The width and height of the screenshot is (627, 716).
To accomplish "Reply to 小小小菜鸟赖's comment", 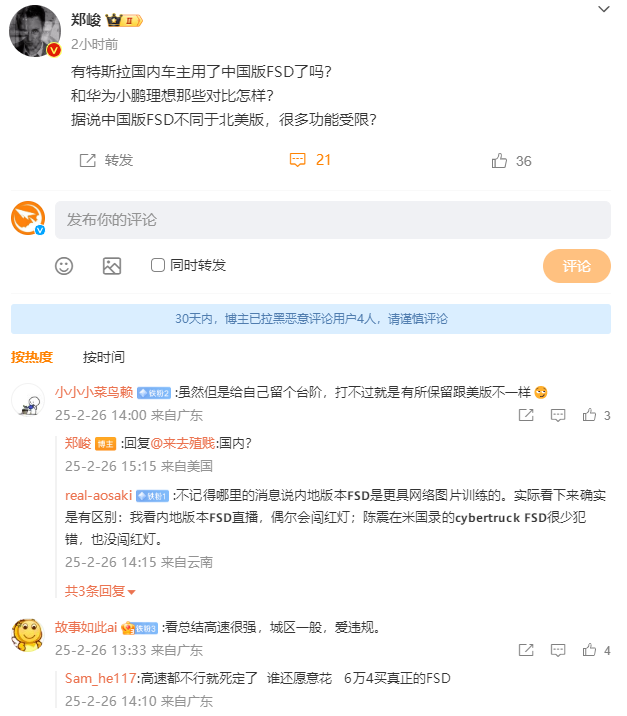I will (559, 415).
